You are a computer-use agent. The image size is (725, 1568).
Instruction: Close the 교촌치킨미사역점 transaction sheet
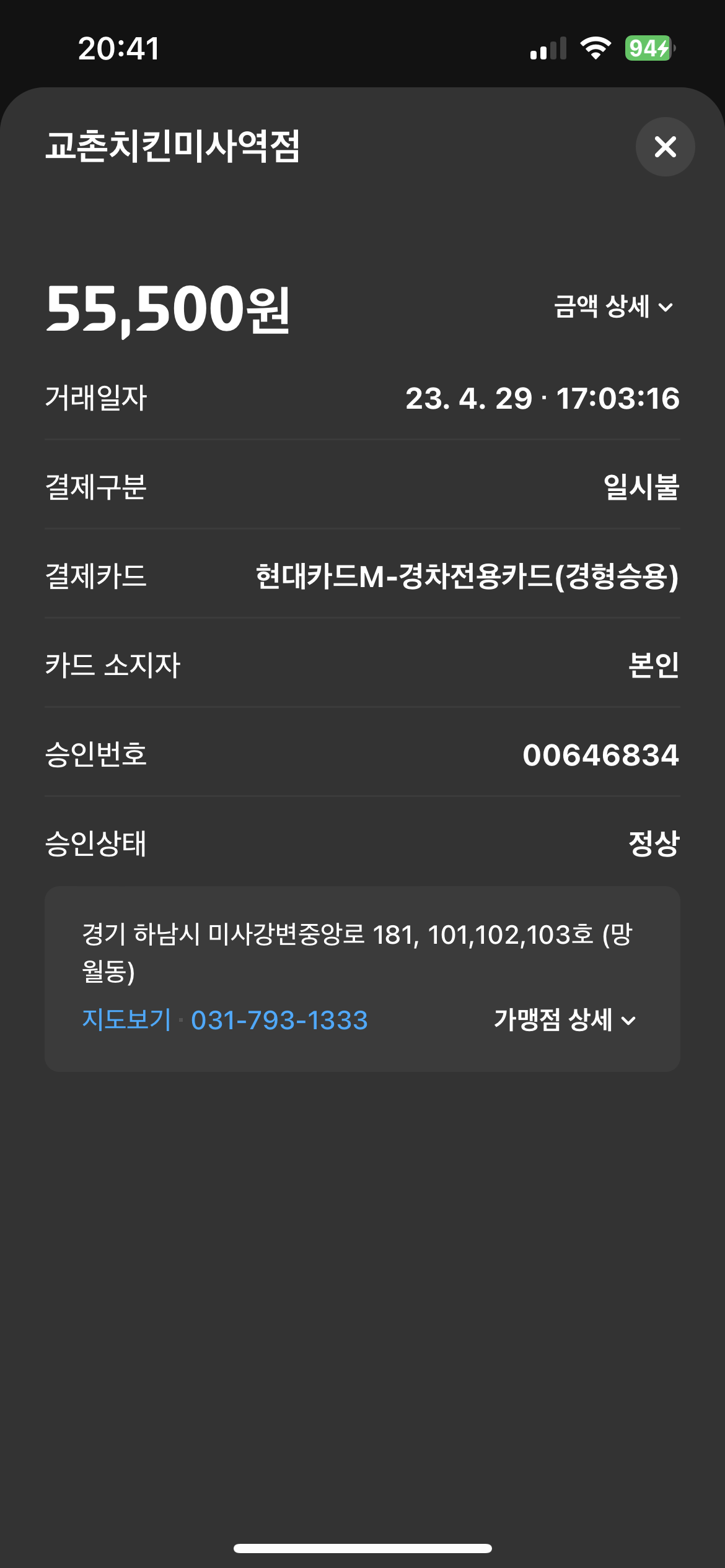[665, 147]
